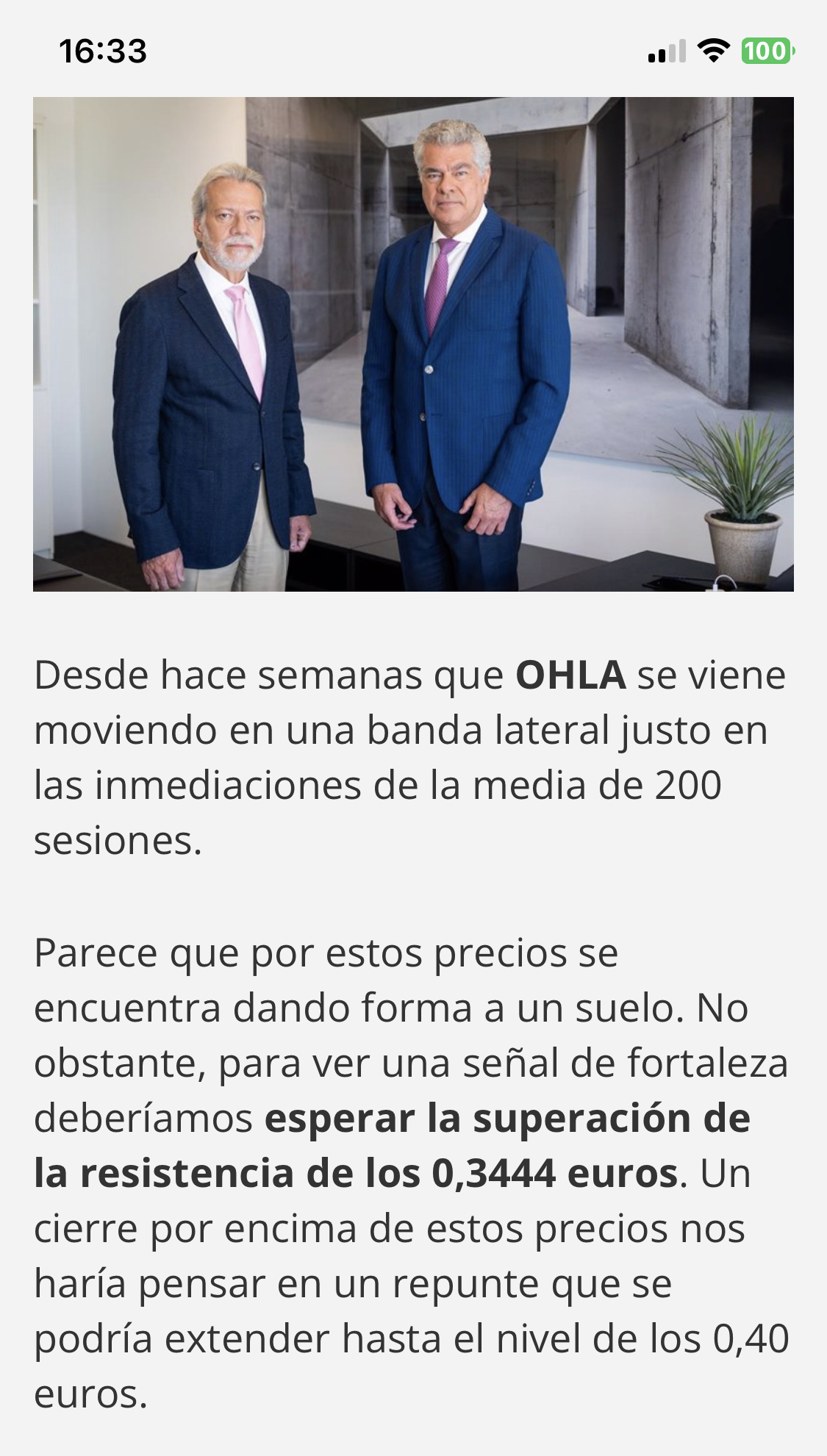Viewport: 827px width, 1456px height.
Task: Open the article photo of two men
Action: click(413, 344)
